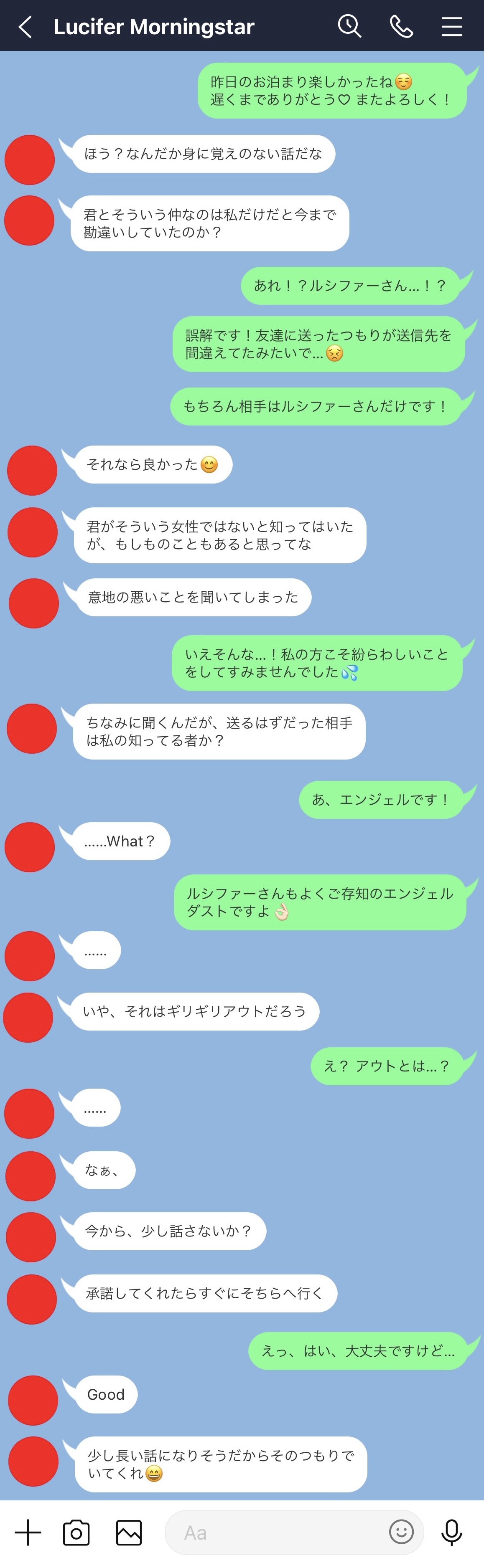The height and width of the screenshot is (1568, 484).
Task: Open avatar beside "......What？" message
Action: click(x=30, y=847)
